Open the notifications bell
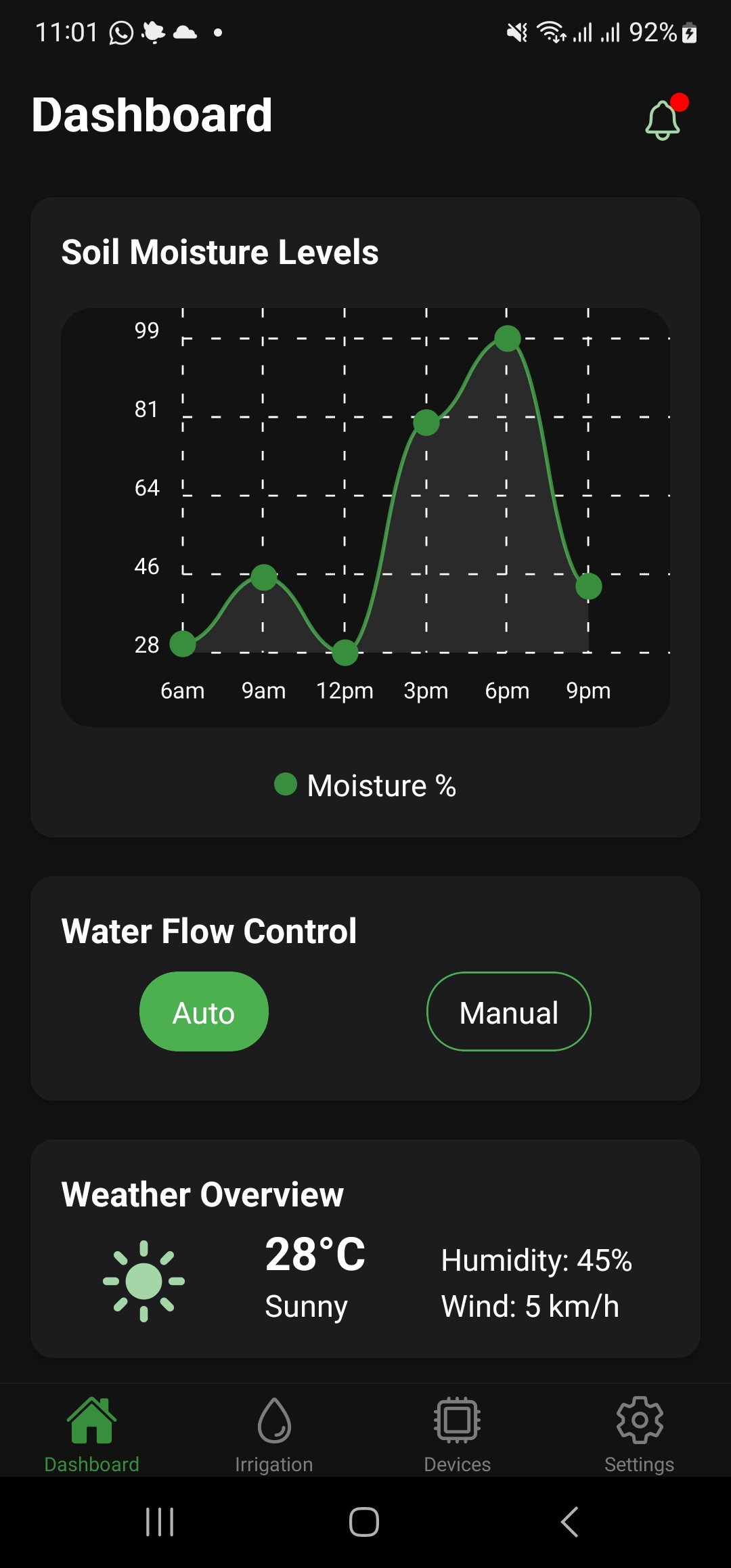The width and height of the screenshot is (731, 1568). pyautogui.click(x=663, y=120)
